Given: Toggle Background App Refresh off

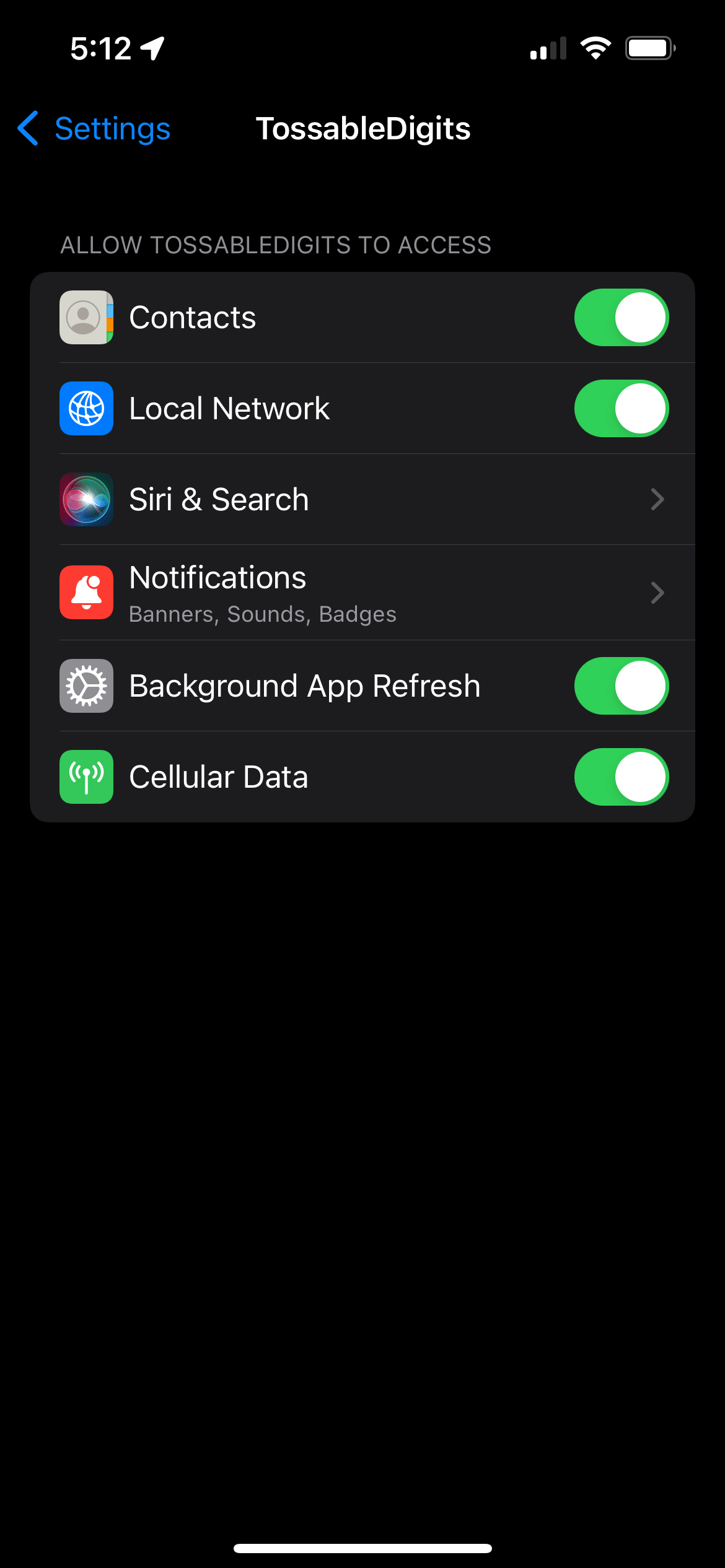Looking at the screenshot, I should click(621, 686).
